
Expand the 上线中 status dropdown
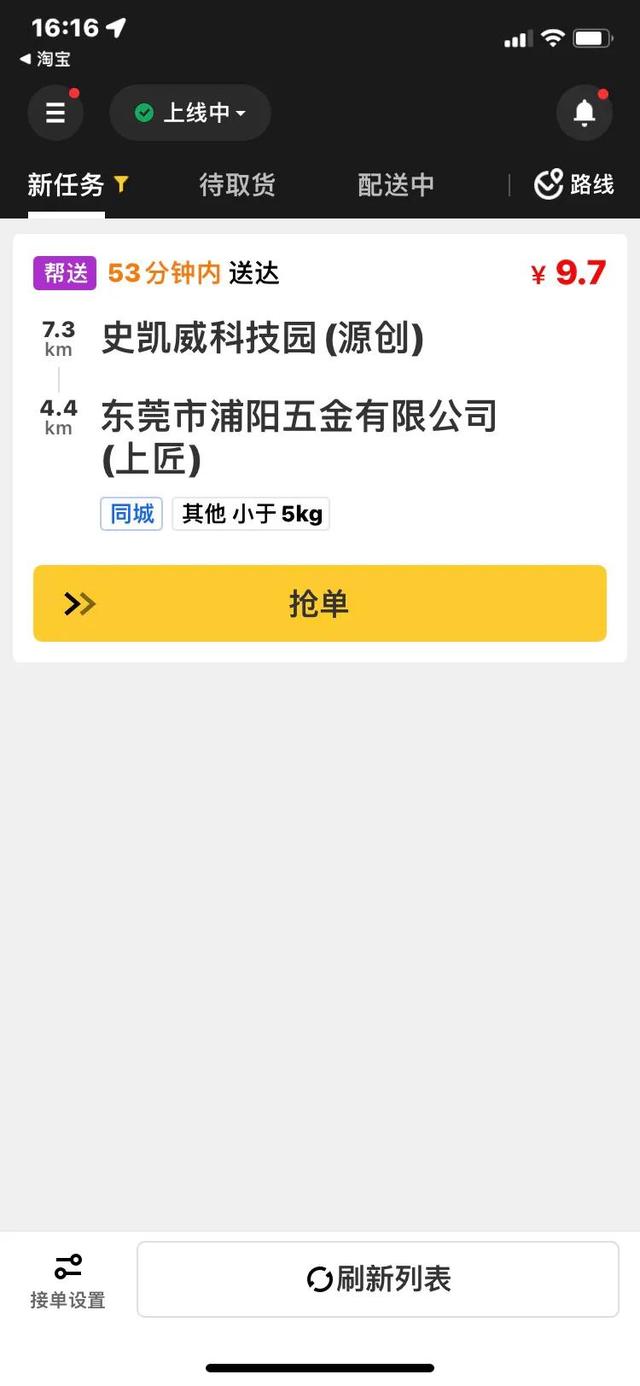[190, 113]
